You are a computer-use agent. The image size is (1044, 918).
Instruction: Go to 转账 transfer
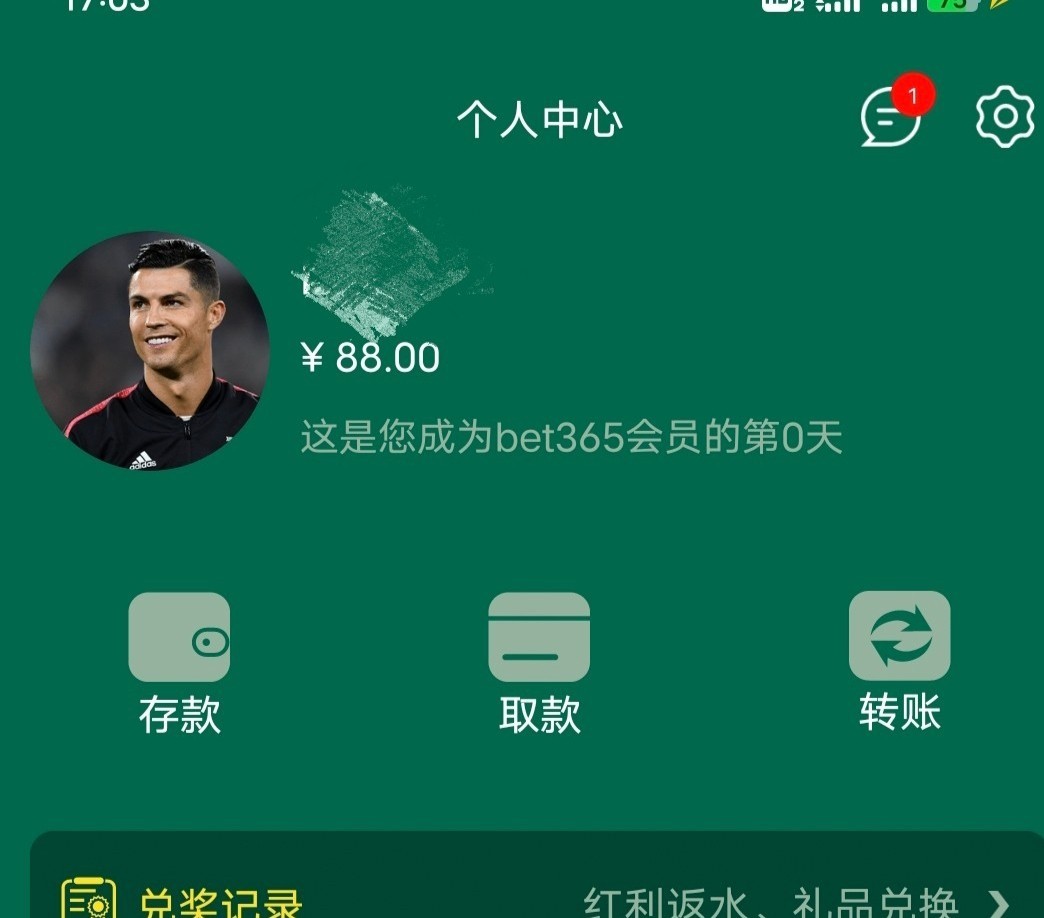point(899,661)
